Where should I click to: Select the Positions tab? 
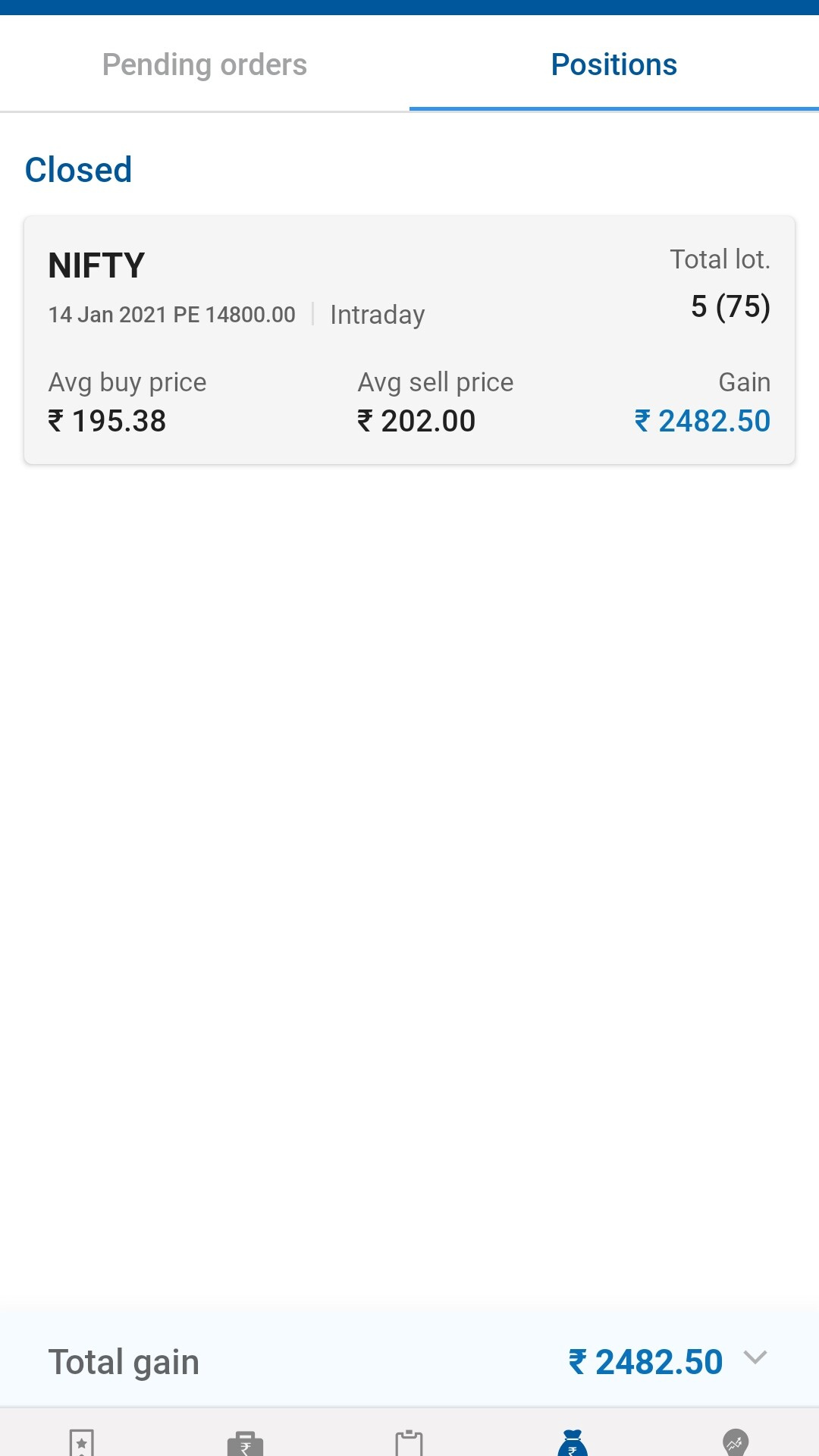pos(613,65)
